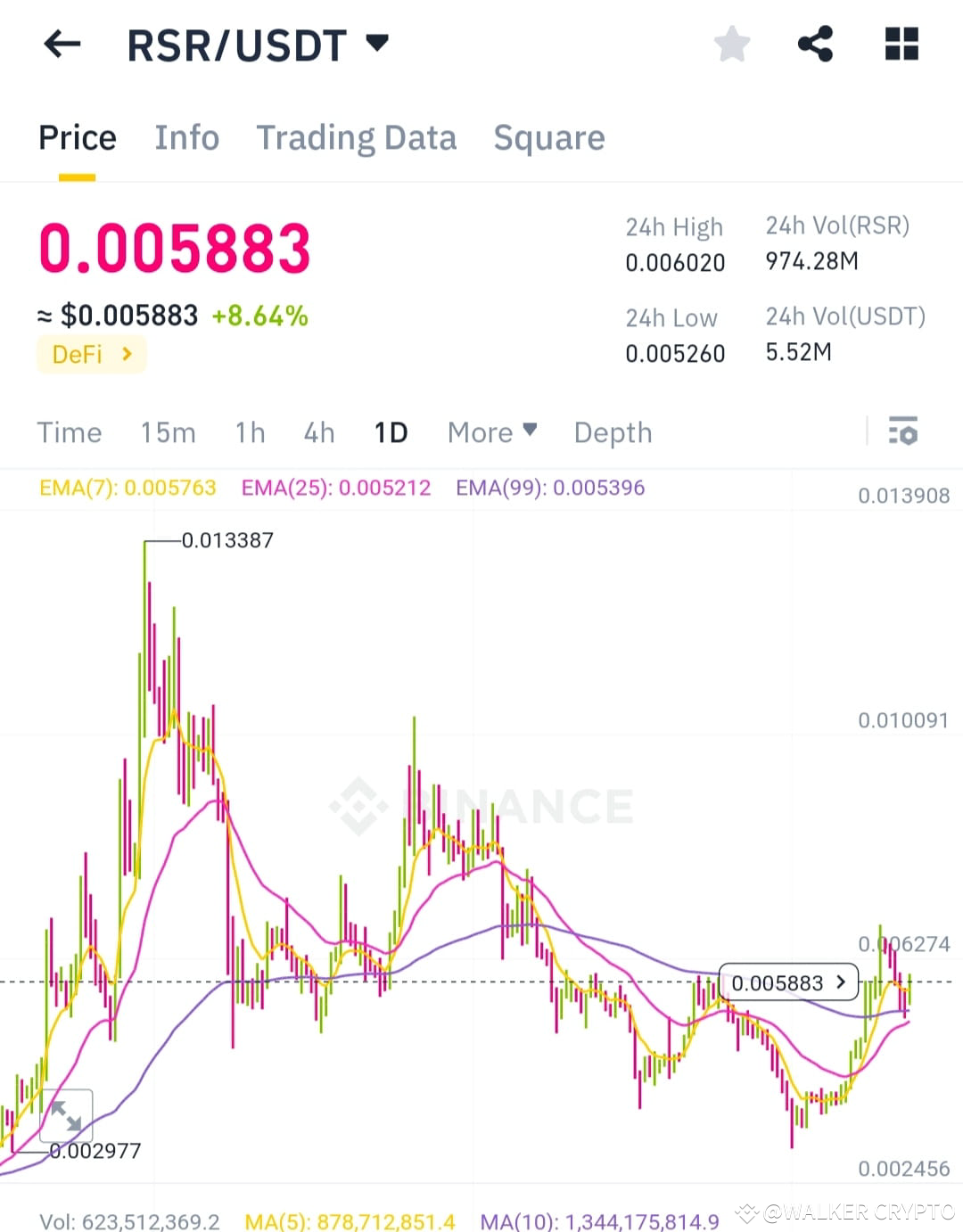Screen dimensions: 963x1232
Task: Expand the current price 0.005883 label
Action: pos(788,982)
